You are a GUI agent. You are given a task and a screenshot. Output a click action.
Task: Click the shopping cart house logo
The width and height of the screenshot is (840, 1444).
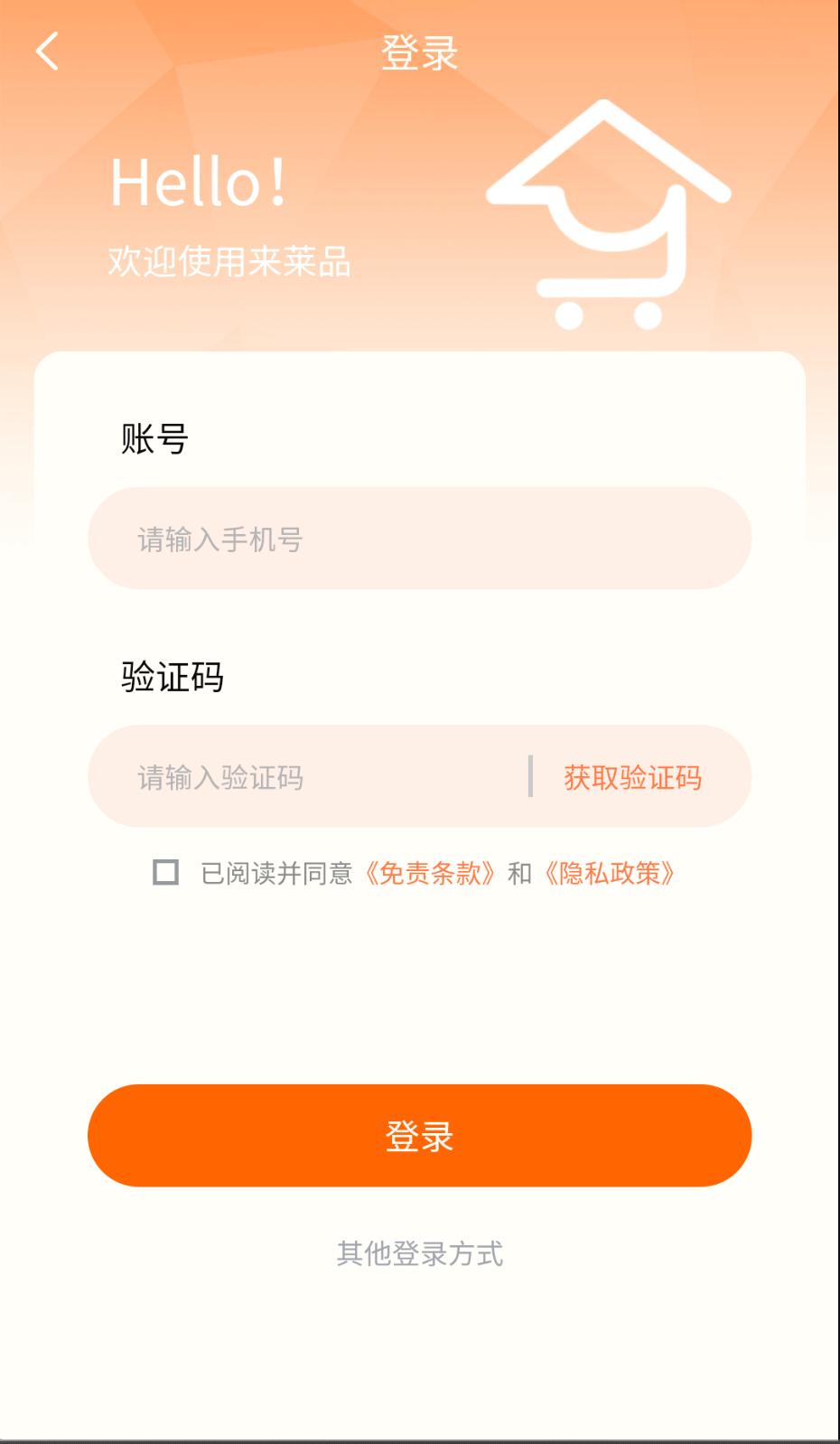pos(609,212)
